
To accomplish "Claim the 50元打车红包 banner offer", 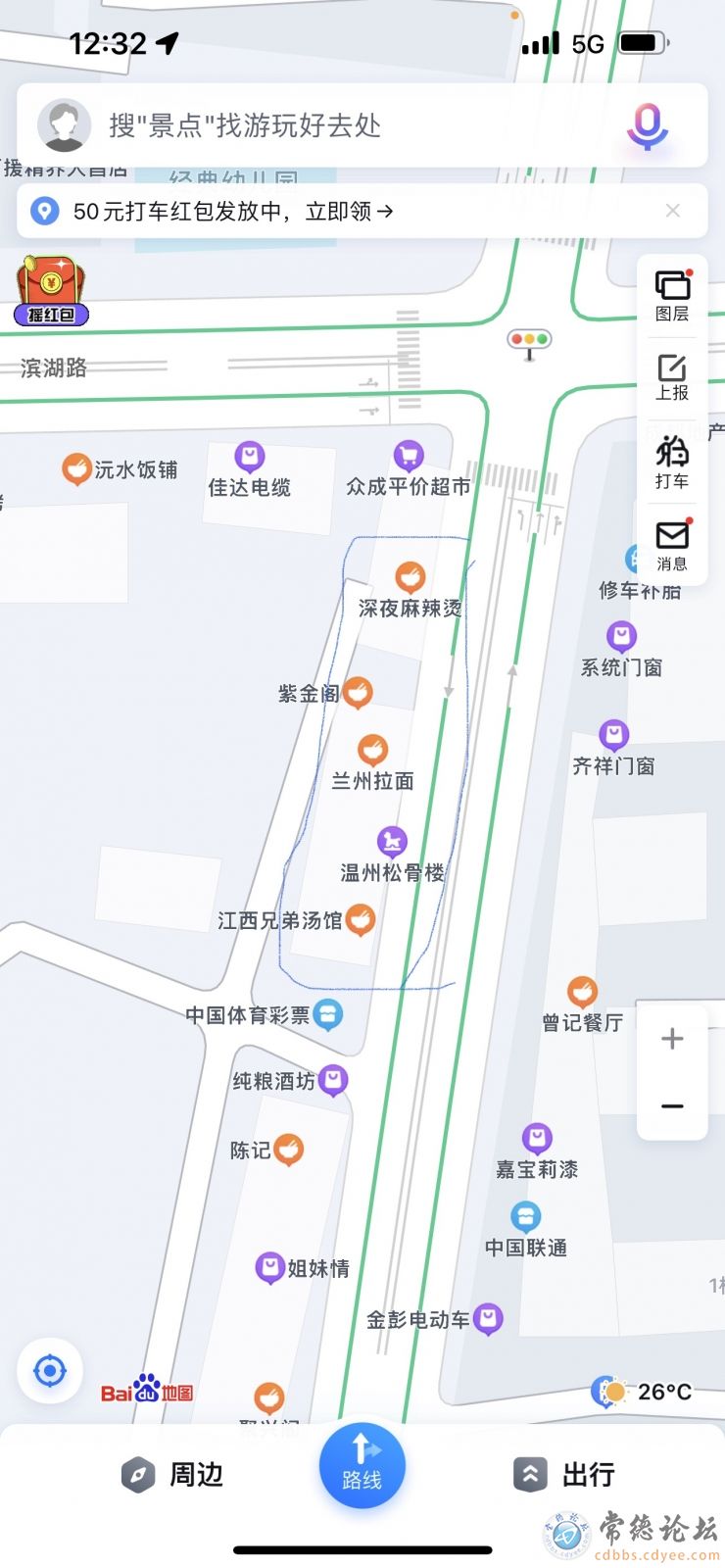I will (x=233, y=211).
